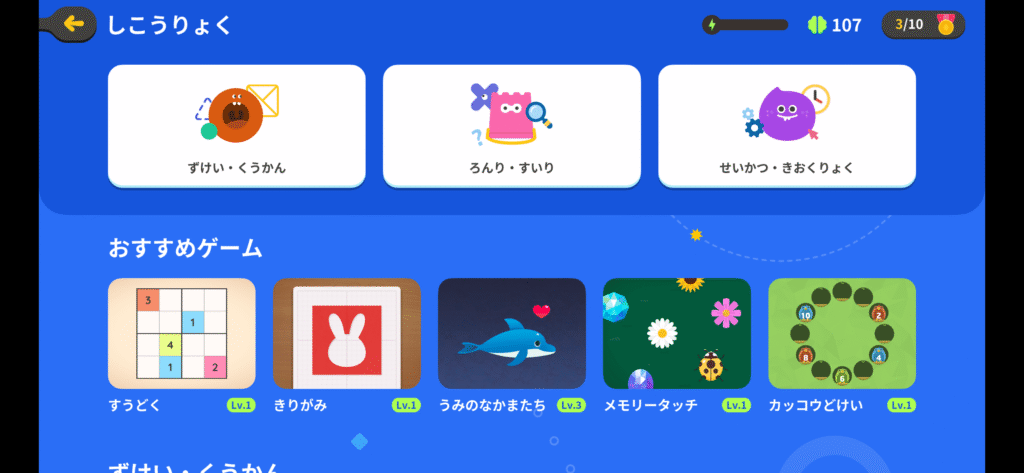1024x473 pixels.
Task: Go back using the yellow arrow
Action: pyautogui.click(x=72, y=24)
